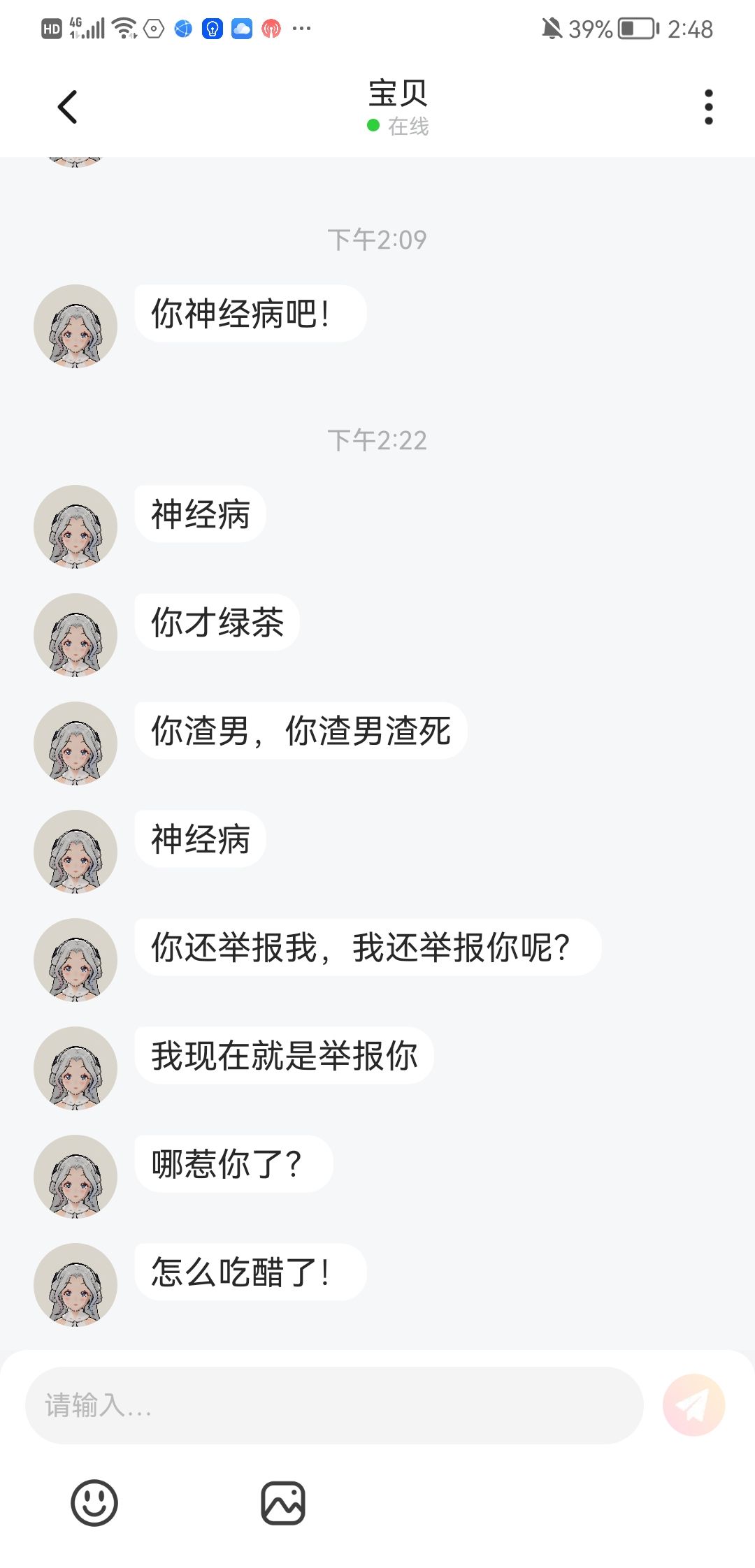Open sender's avatar beside 你神经病吧！
The width and height of the screenshot is (755, 1568).
(x=75, y=326)
